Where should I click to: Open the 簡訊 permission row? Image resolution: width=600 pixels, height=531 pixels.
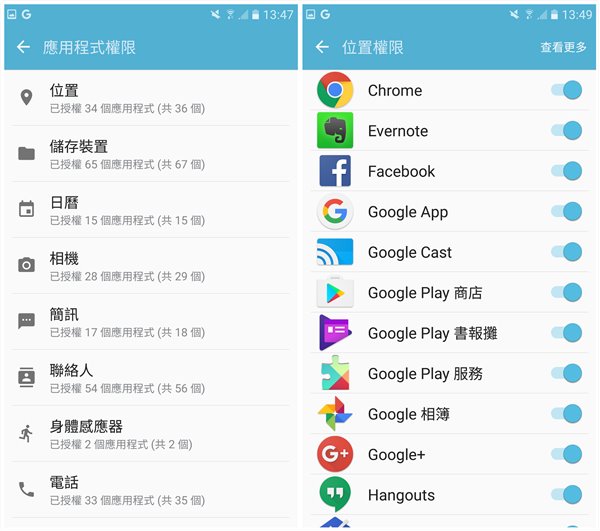click(150, 321)
